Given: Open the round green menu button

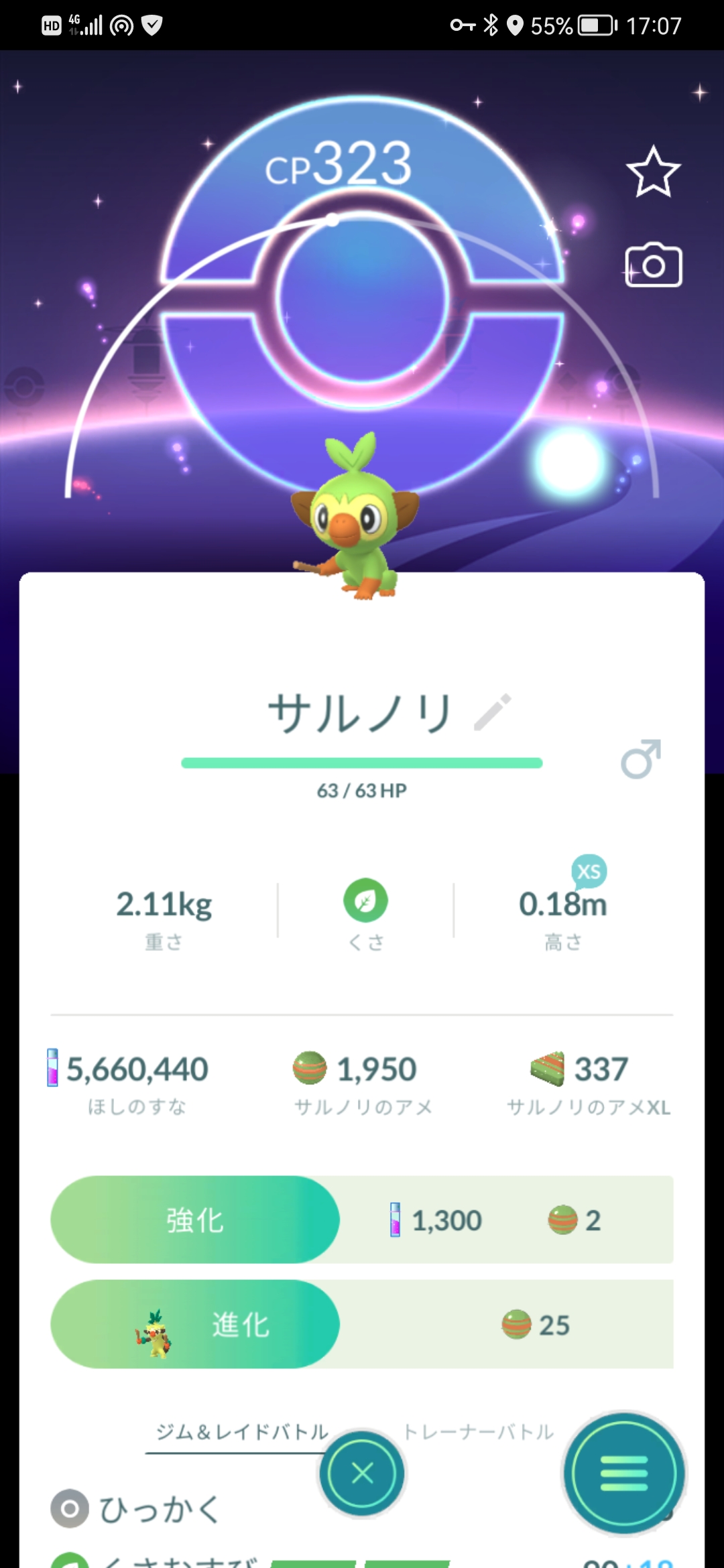Looking at the screenshot, I should [x=624, y=1474].
